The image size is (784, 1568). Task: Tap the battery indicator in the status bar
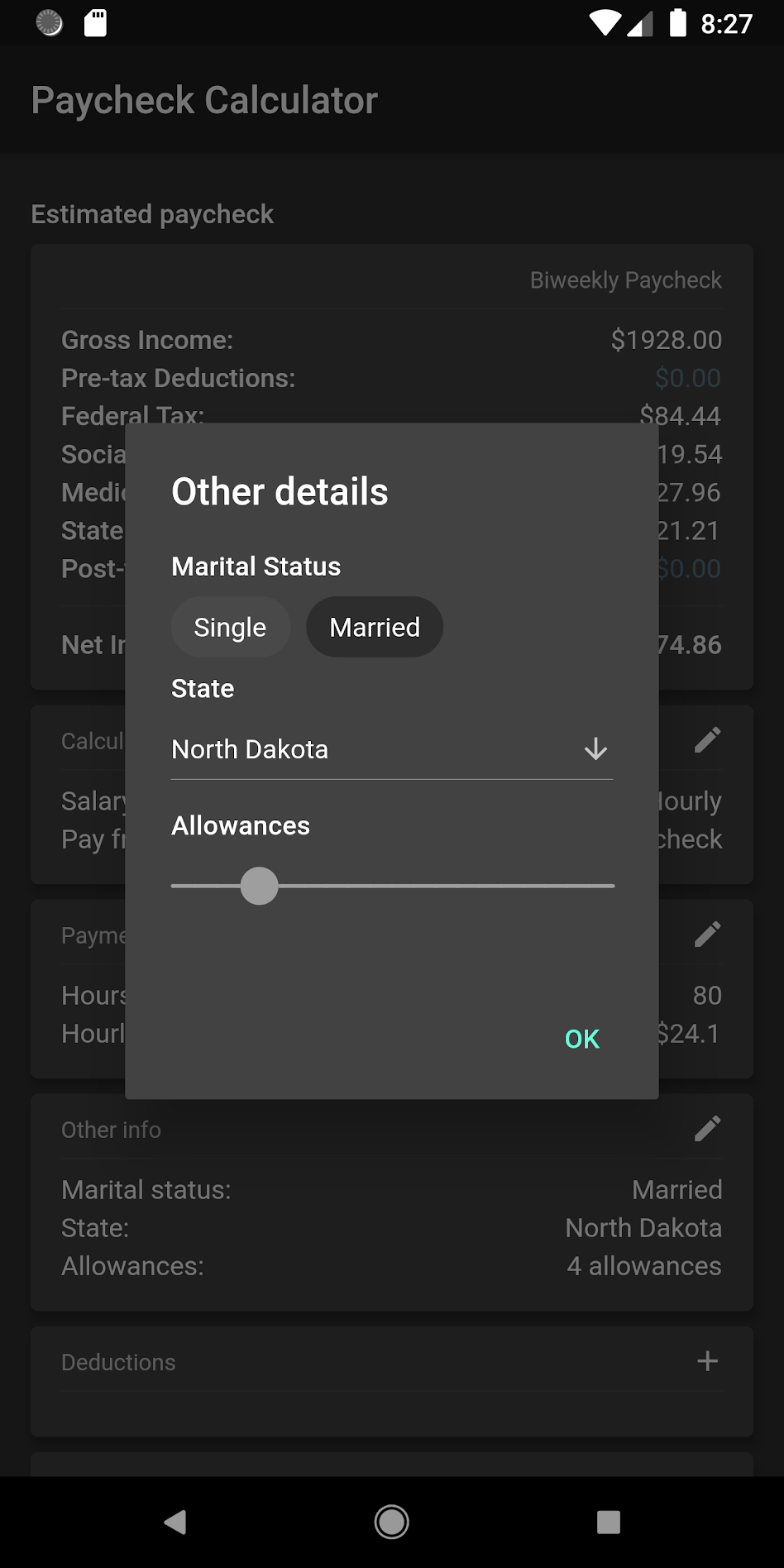[680, 23]
